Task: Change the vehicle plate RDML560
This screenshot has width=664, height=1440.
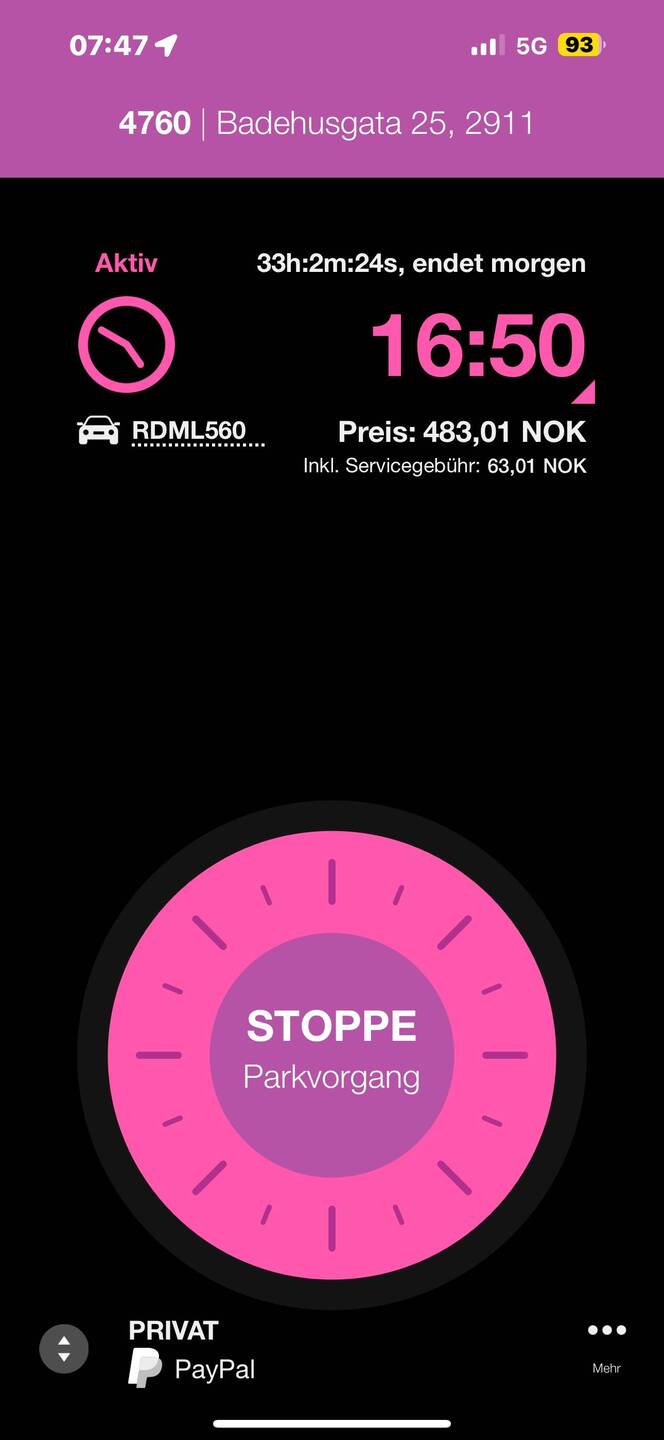Action: (x=189, y=432)
